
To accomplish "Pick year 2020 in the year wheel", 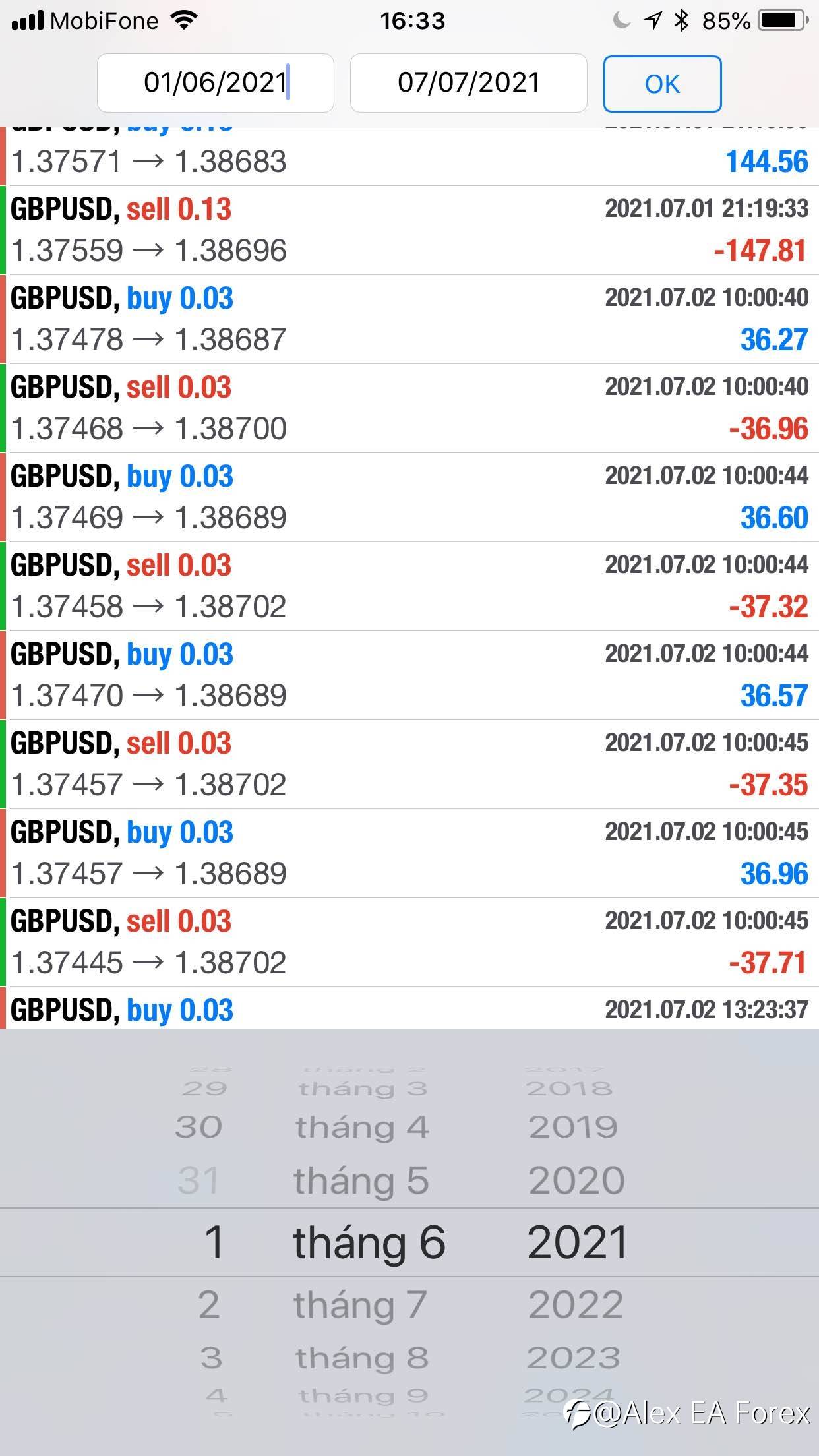I will click(x=576, y=1180).
